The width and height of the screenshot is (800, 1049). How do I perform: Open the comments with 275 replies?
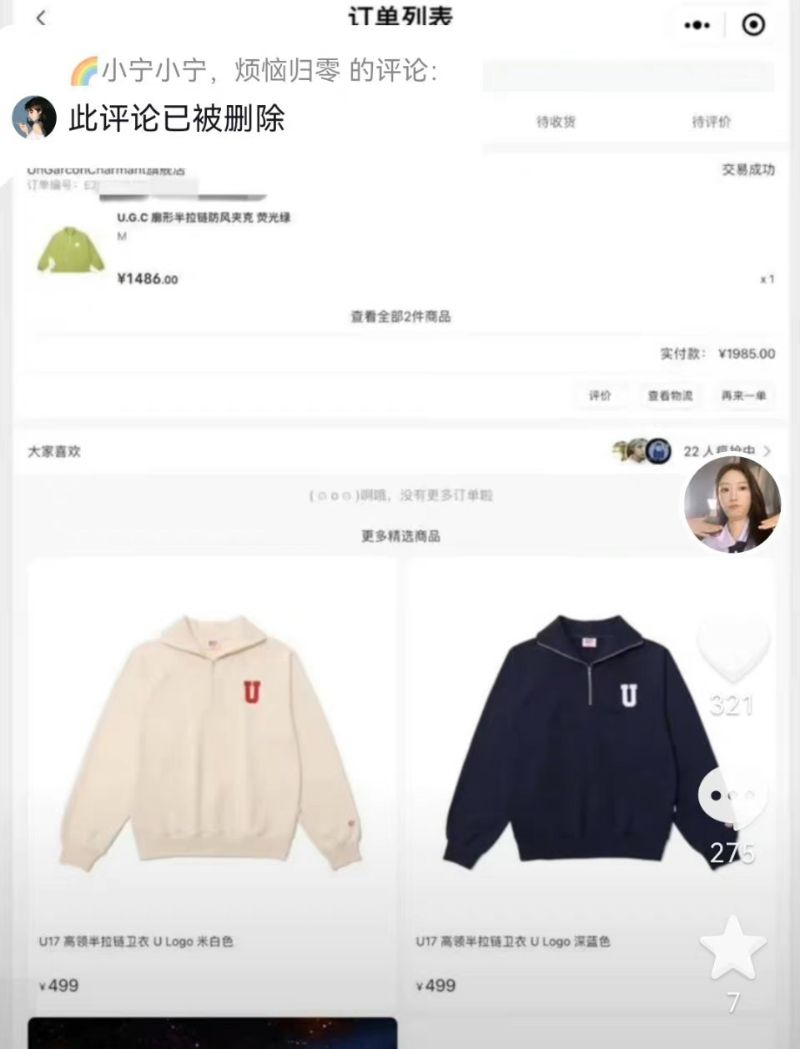(733, 797)
